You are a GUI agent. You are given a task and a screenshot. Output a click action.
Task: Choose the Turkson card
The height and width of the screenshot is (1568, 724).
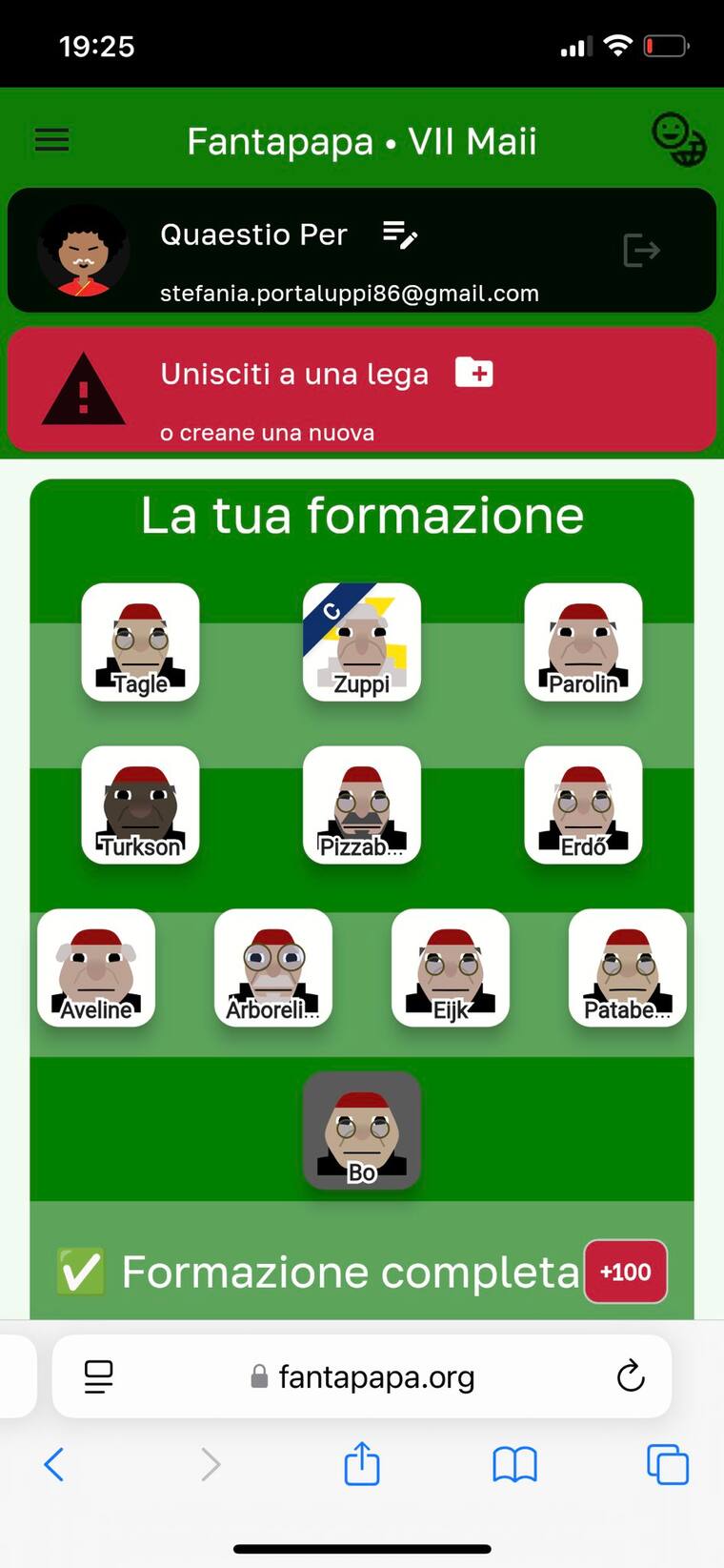[x=140, y=804]
